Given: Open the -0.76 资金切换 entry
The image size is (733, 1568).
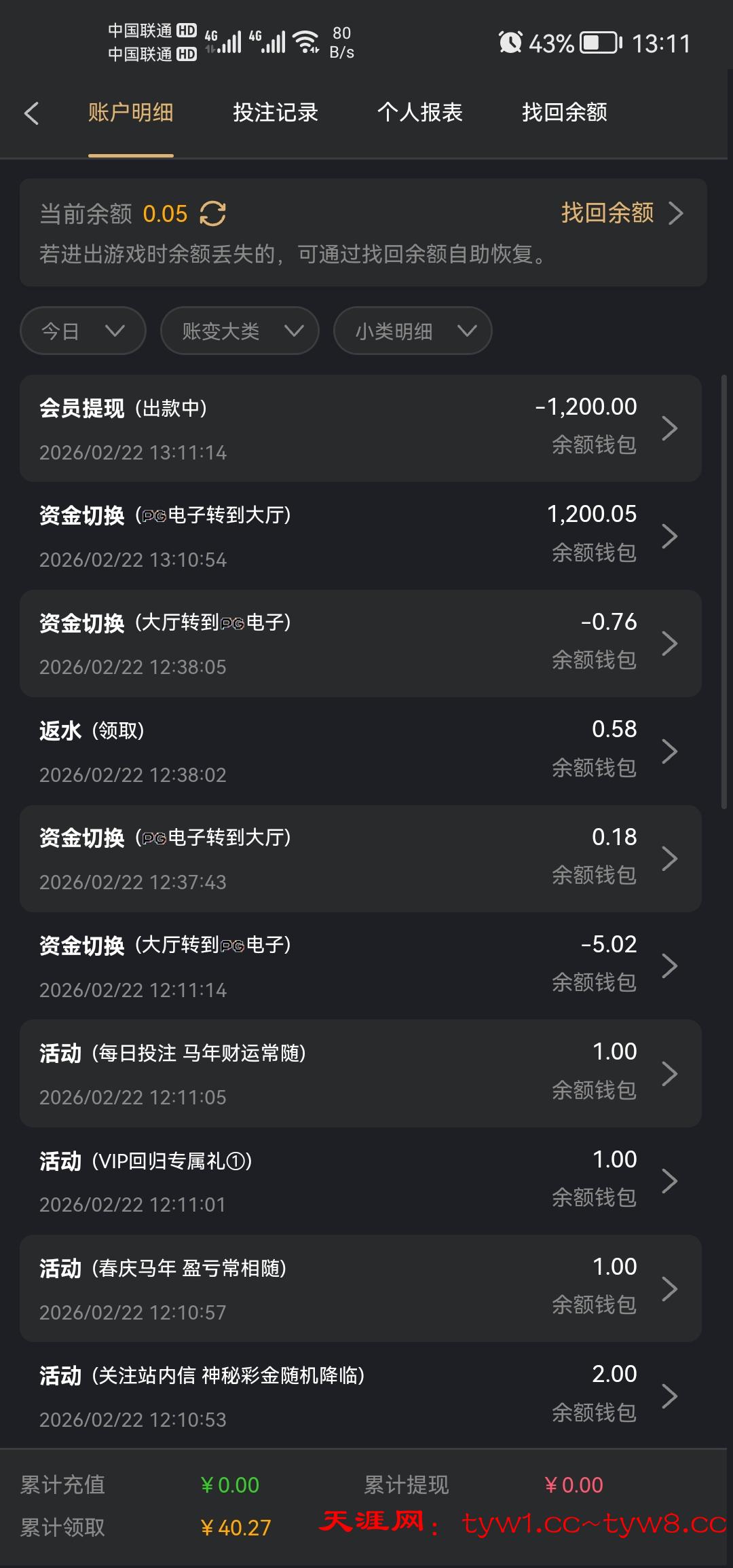Looking at the screenshot, I should tap(360, 643).
